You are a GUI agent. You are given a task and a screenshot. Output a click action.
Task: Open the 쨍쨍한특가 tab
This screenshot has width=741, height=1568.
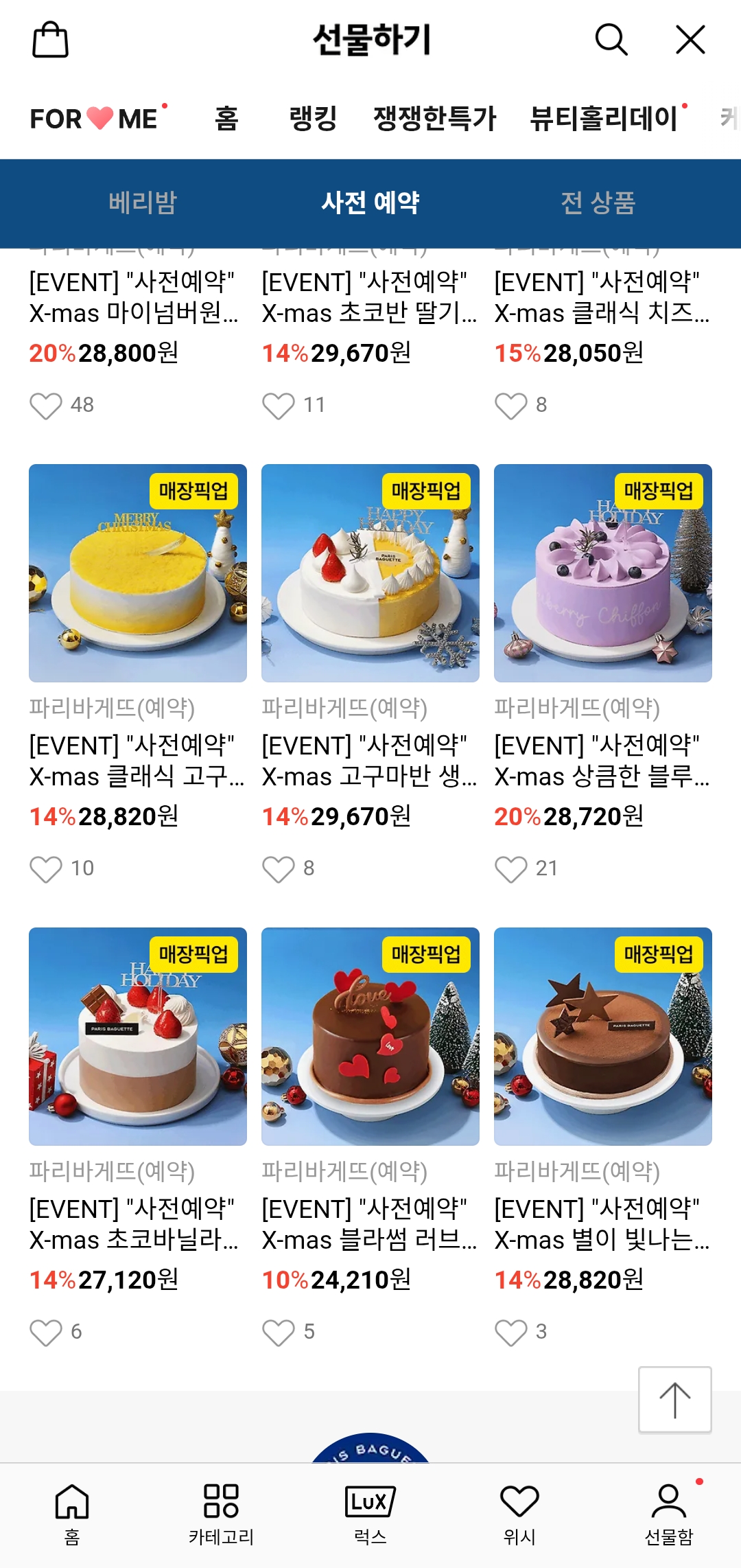(434, 119)
